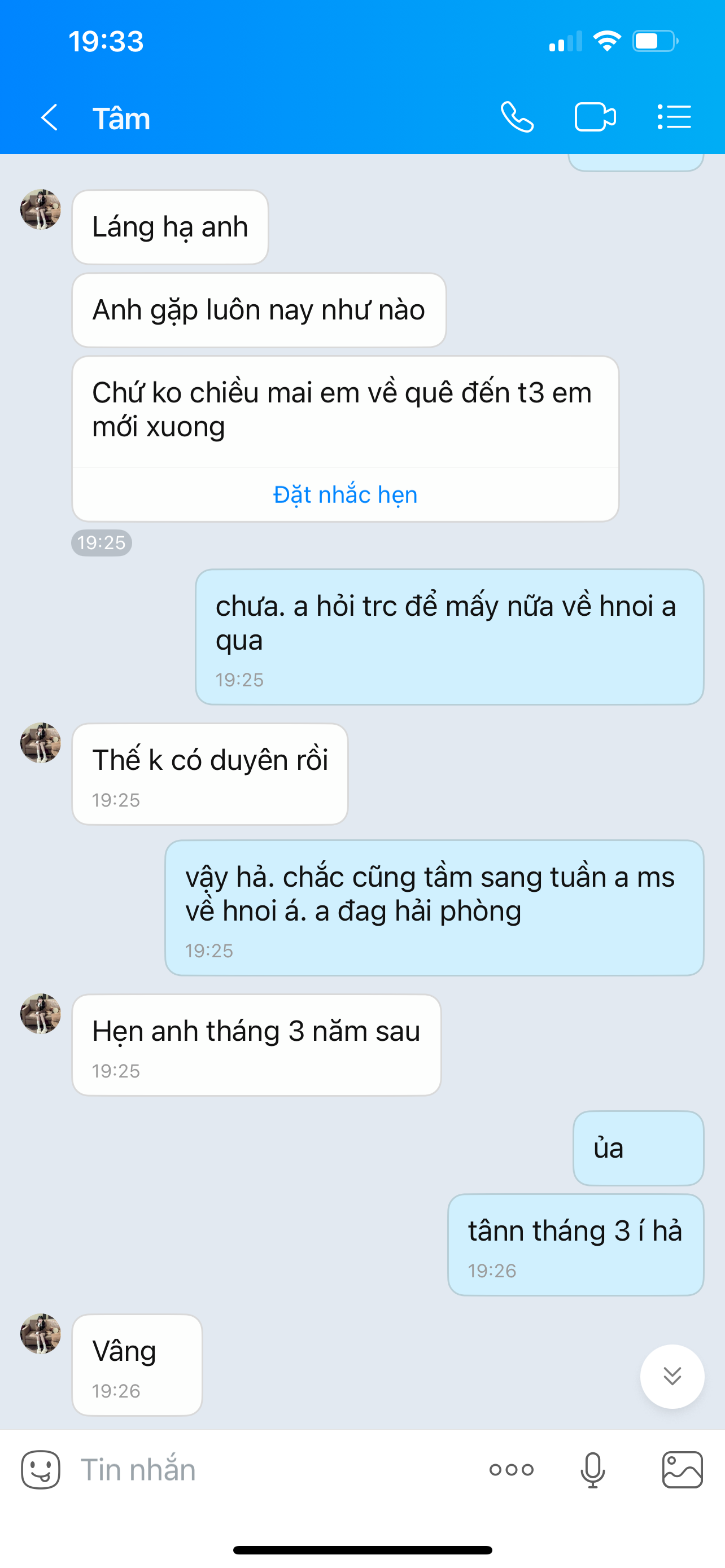Start a video call with Tâm
Screen dimensions: 725x1568
click(595, 117)
